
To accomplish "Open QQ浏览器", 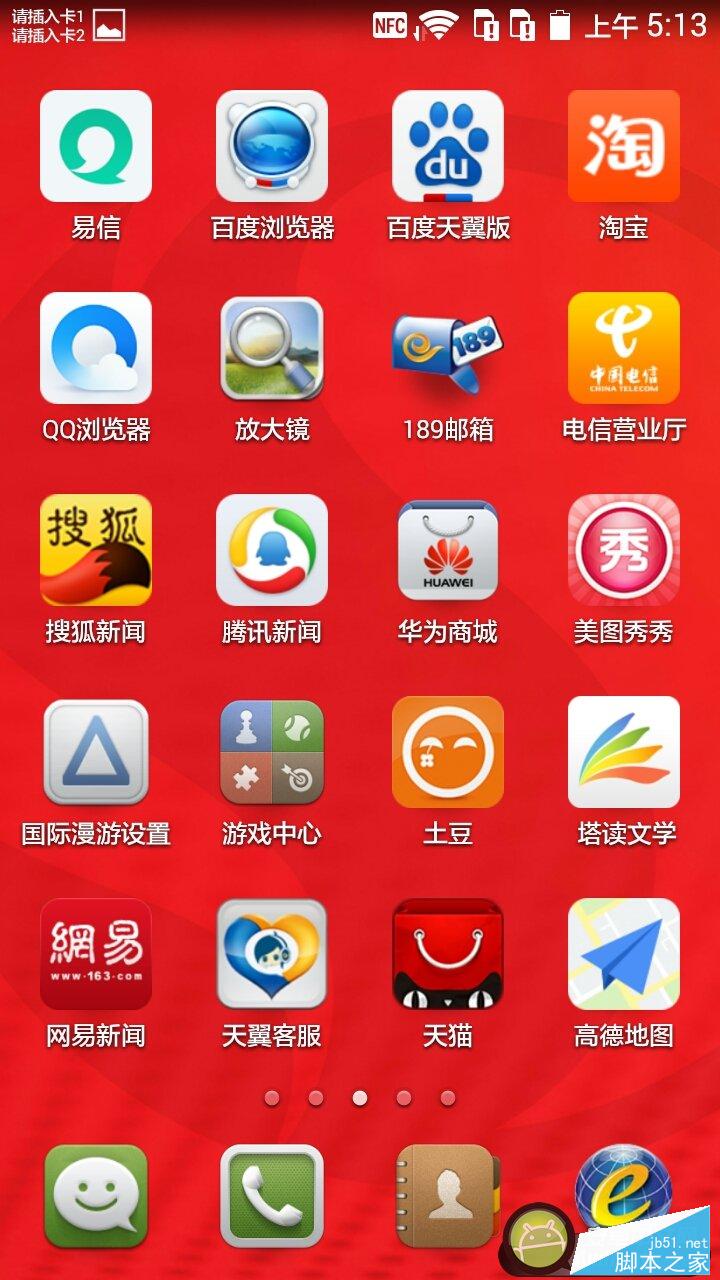I will tap(96, 348).
